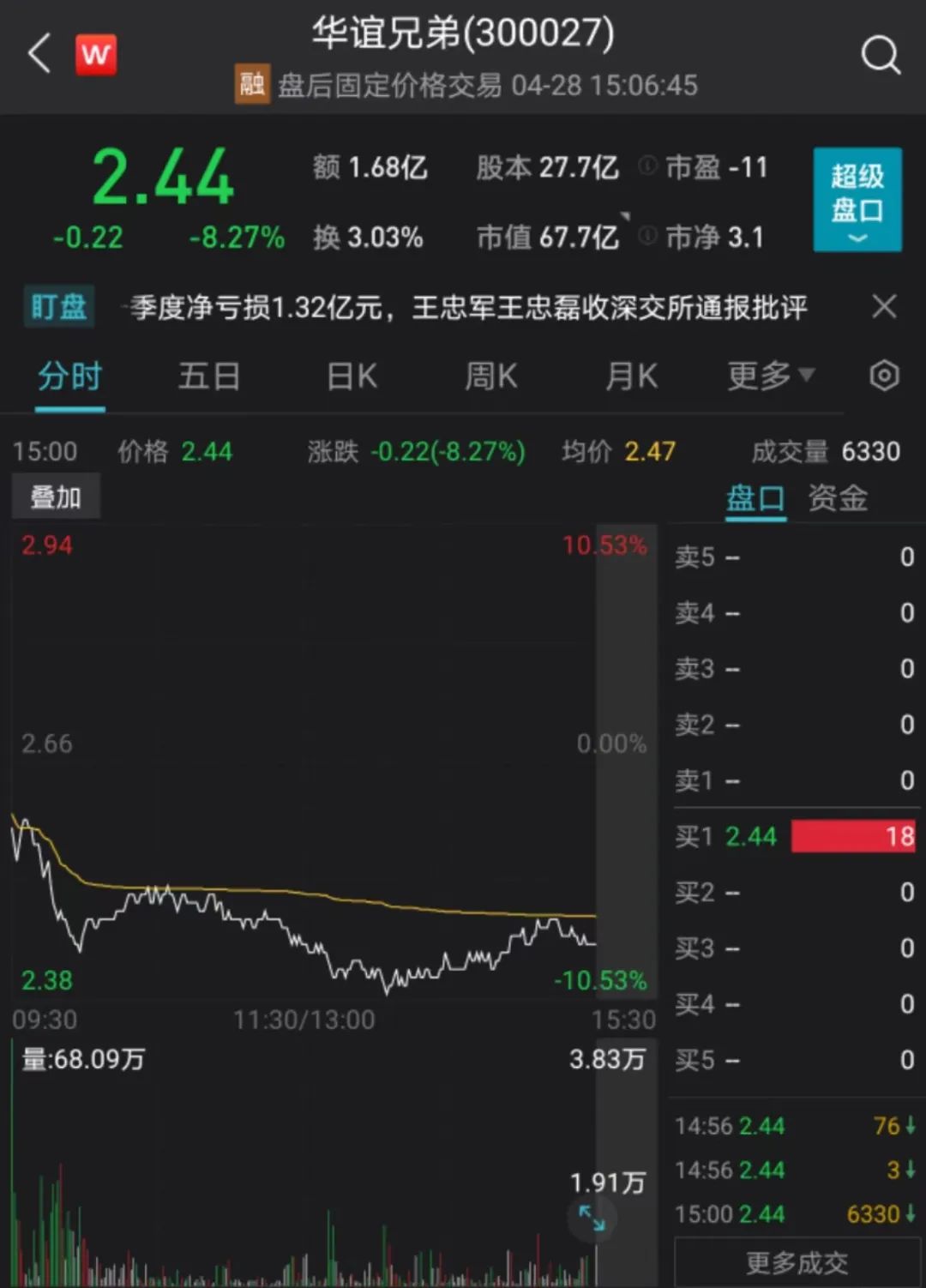
Task: Open chart settings hexagon icon
Action: point(884,376)
